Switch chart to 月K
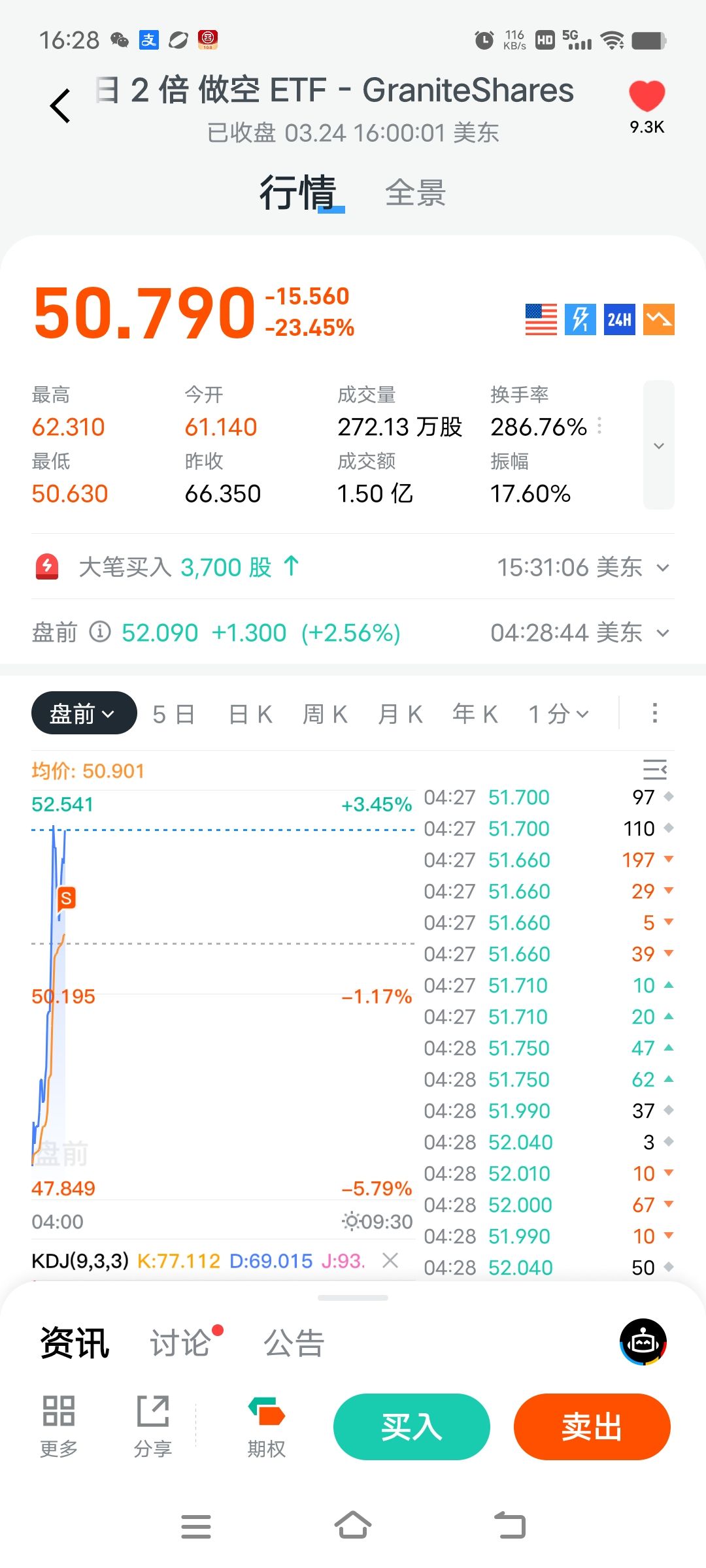 [400, 714]
